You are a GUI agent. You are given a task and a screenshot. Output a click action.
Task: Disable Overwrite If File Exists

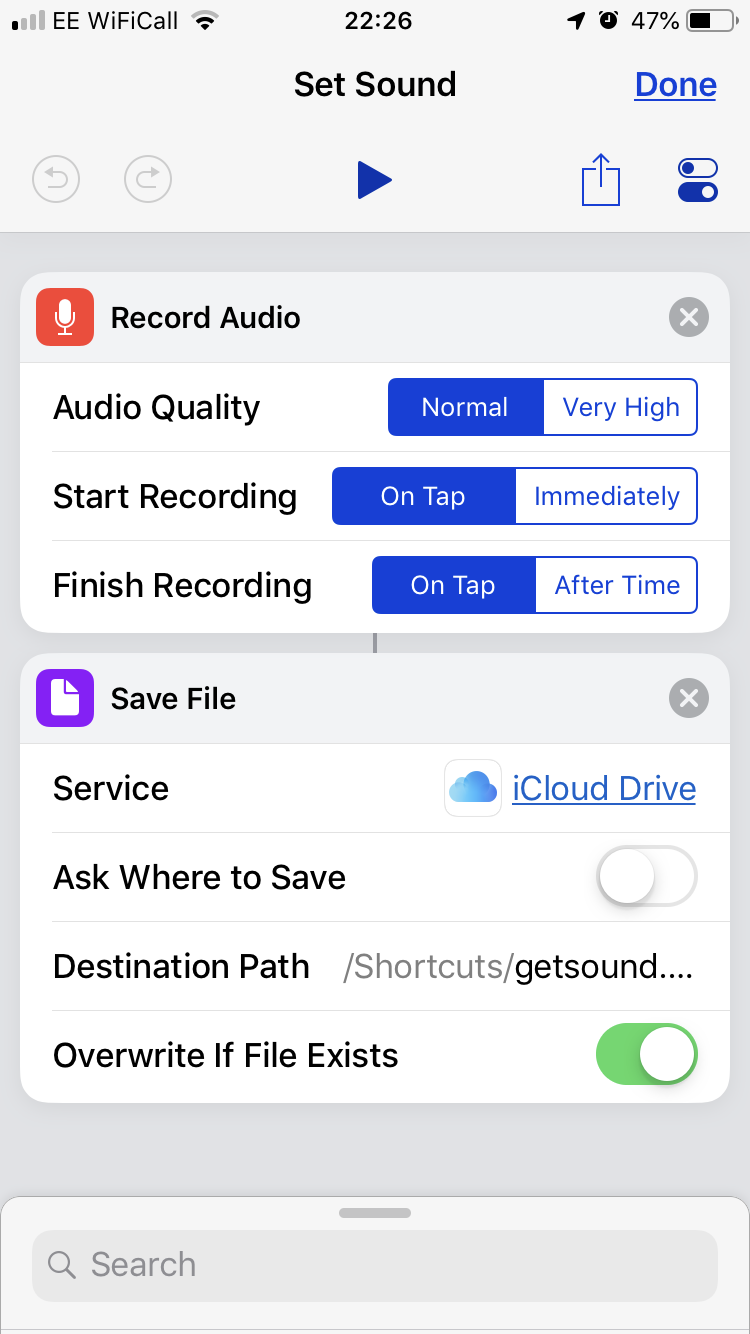646,1054
